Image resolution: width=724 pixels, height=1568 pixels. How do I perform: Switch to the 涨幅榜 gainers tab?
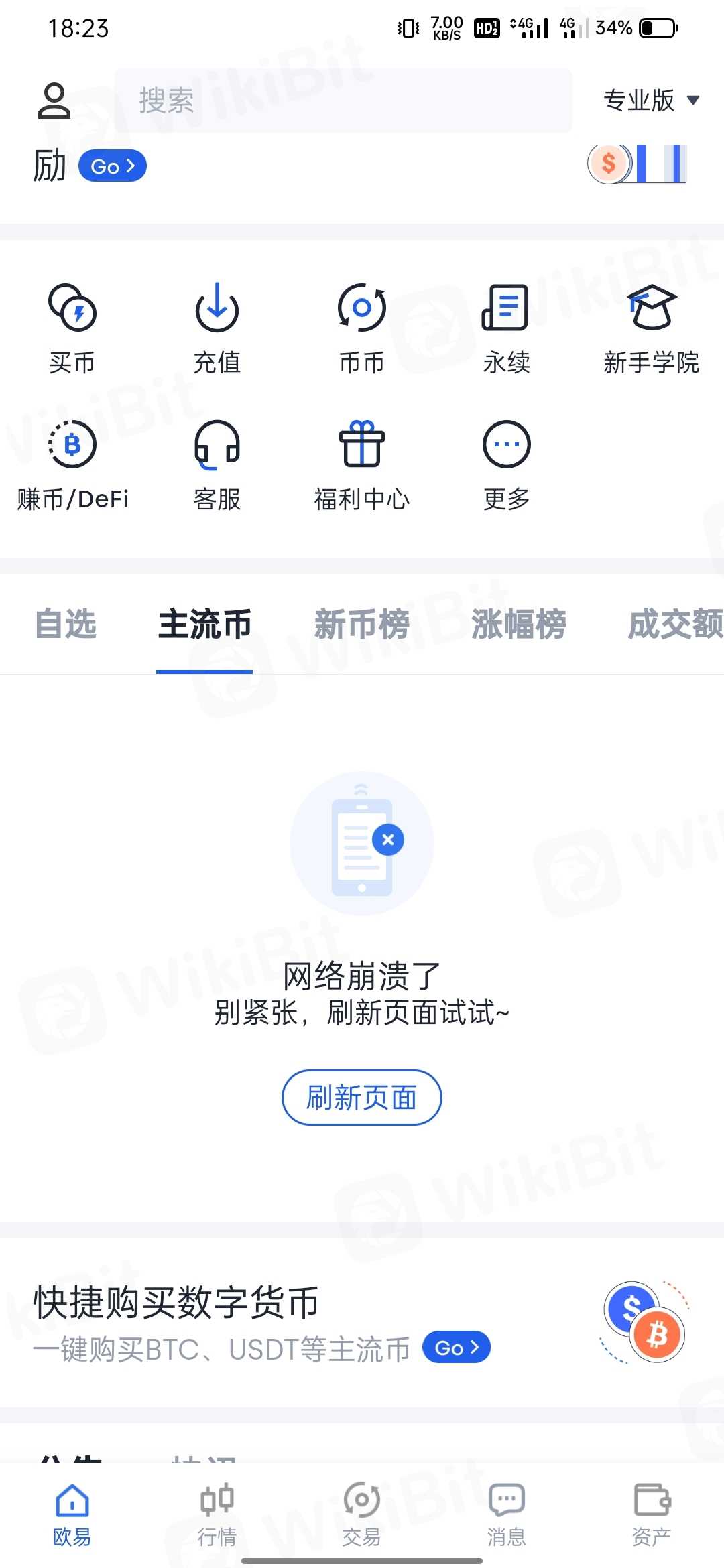tap(518, 624)
